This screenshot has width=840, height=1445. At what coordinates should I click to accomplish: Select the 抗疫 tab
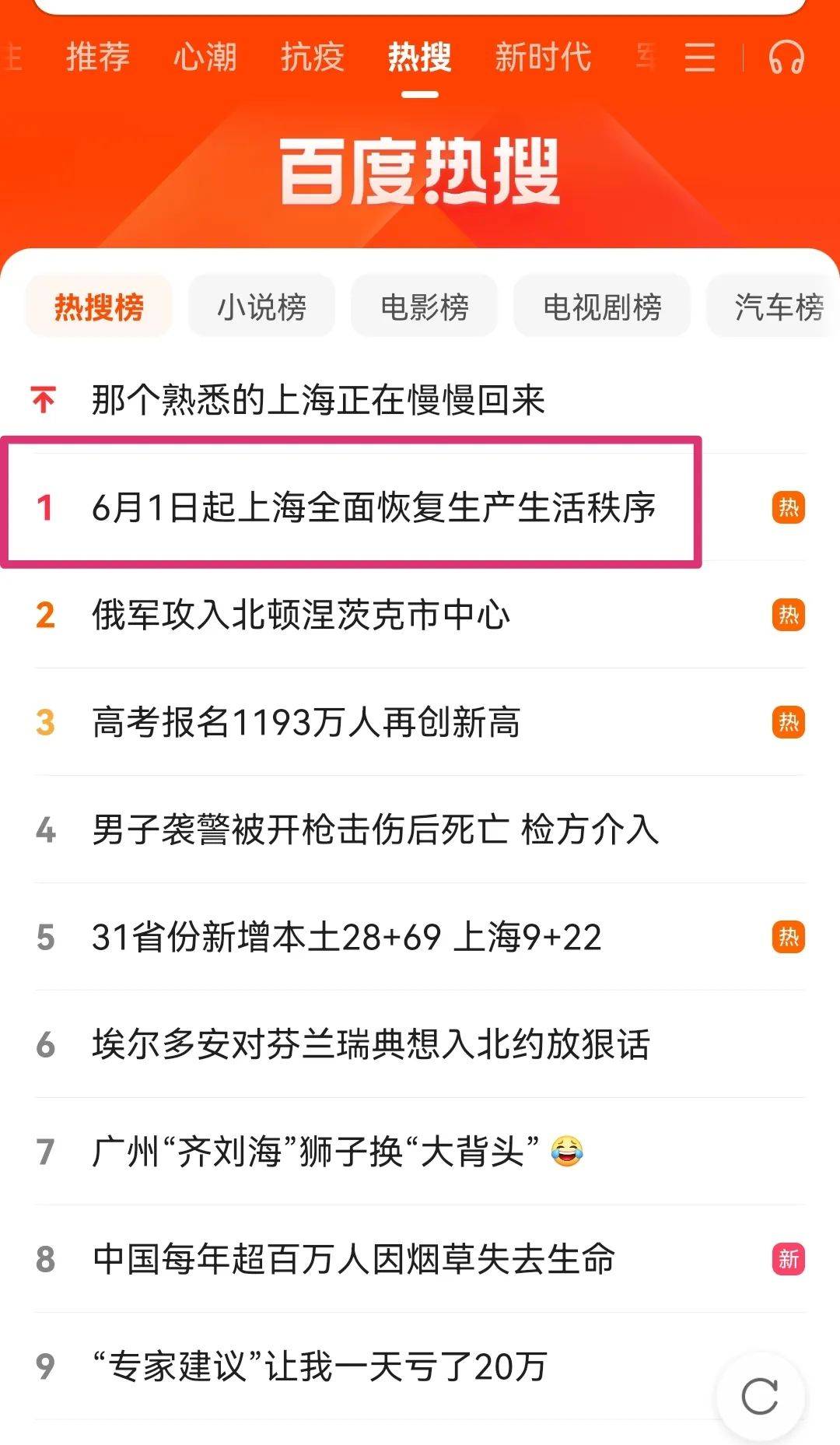[x=312, y=58]
